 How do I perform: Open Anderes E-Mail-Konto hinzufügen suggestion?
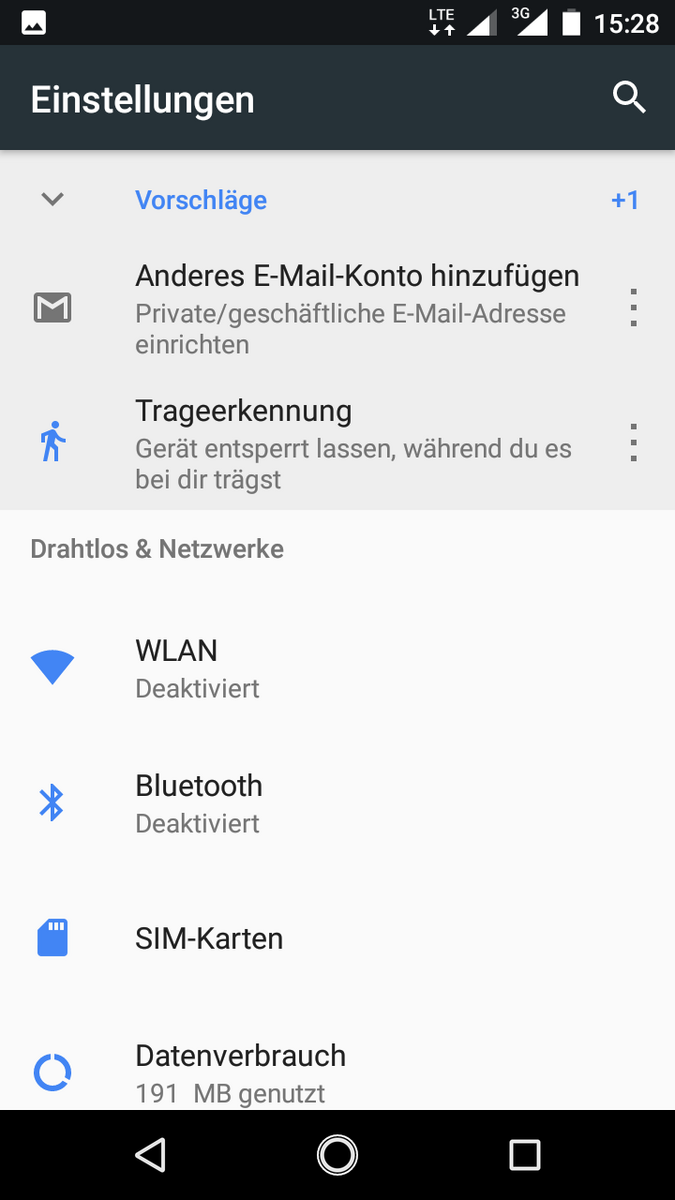(356, 308)
